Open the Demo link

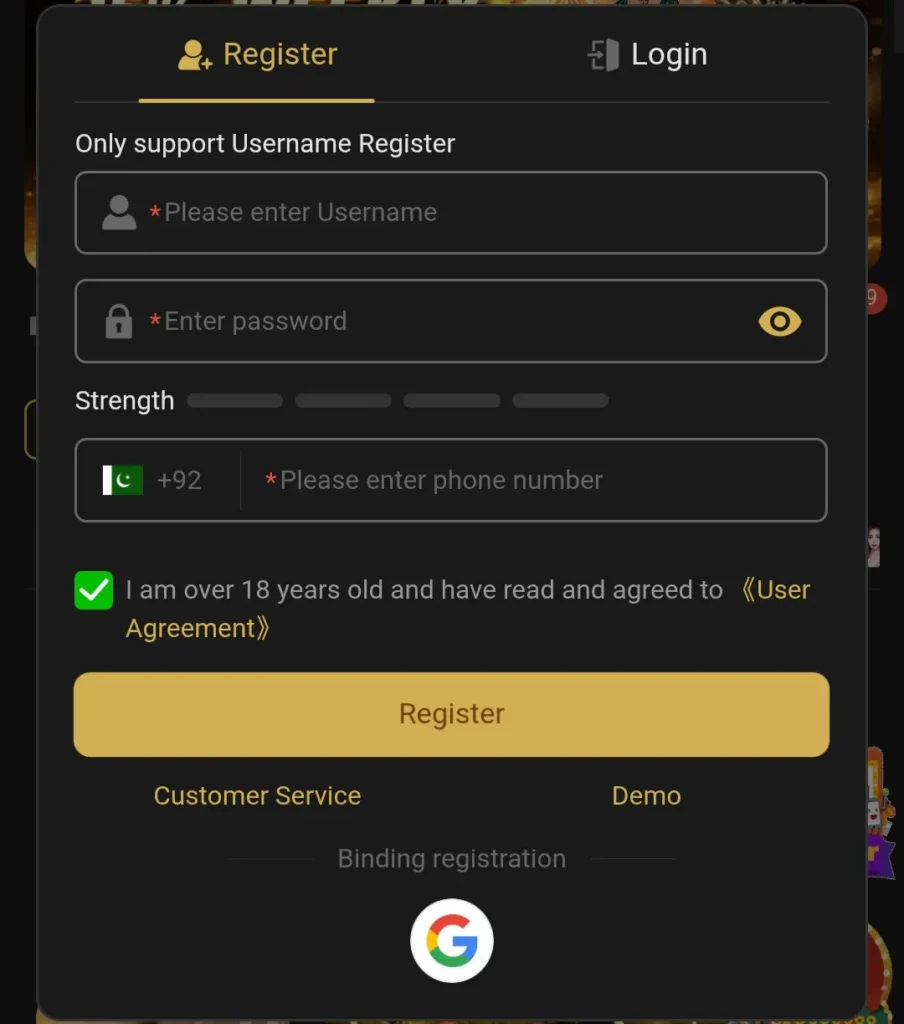pos(646,796)
